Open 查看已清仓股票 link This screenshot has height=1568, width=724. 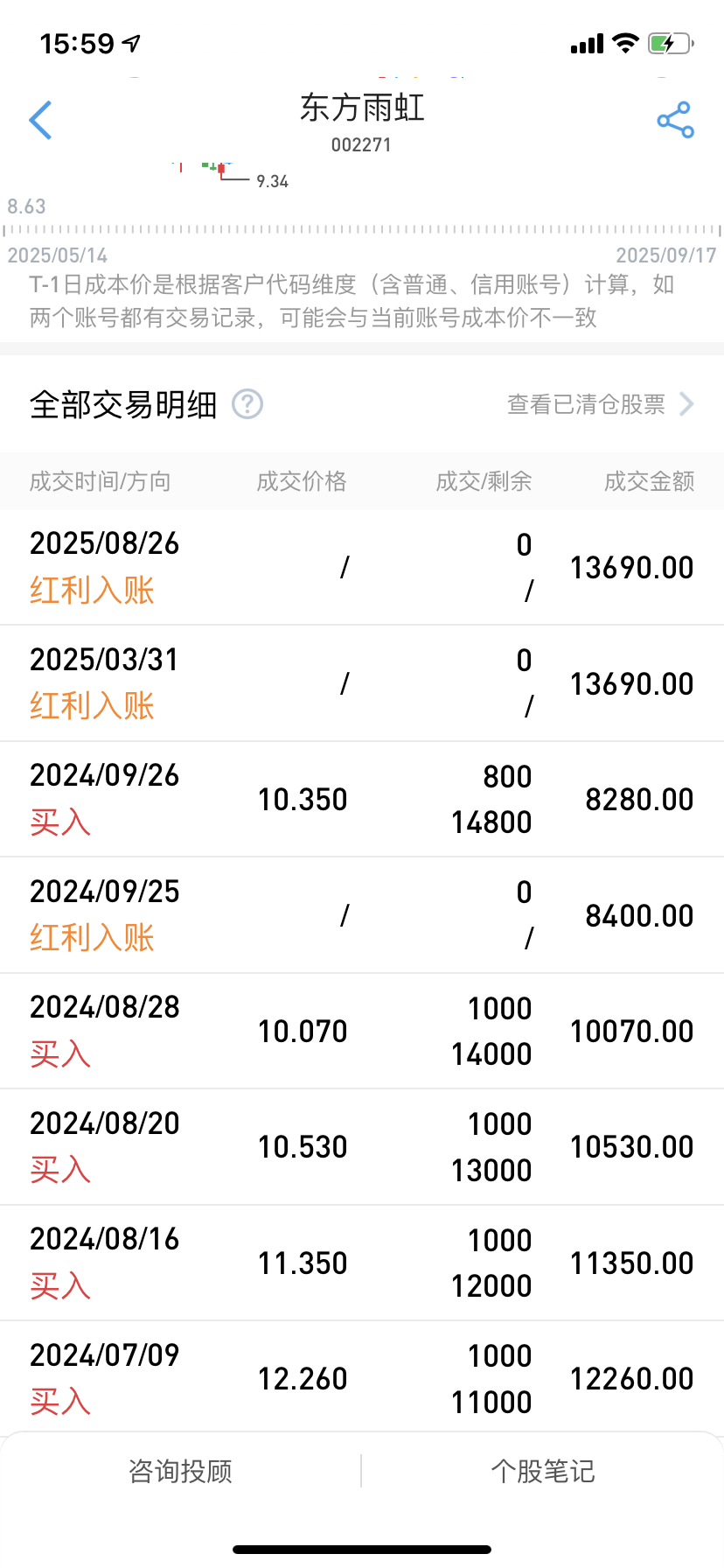600,404
